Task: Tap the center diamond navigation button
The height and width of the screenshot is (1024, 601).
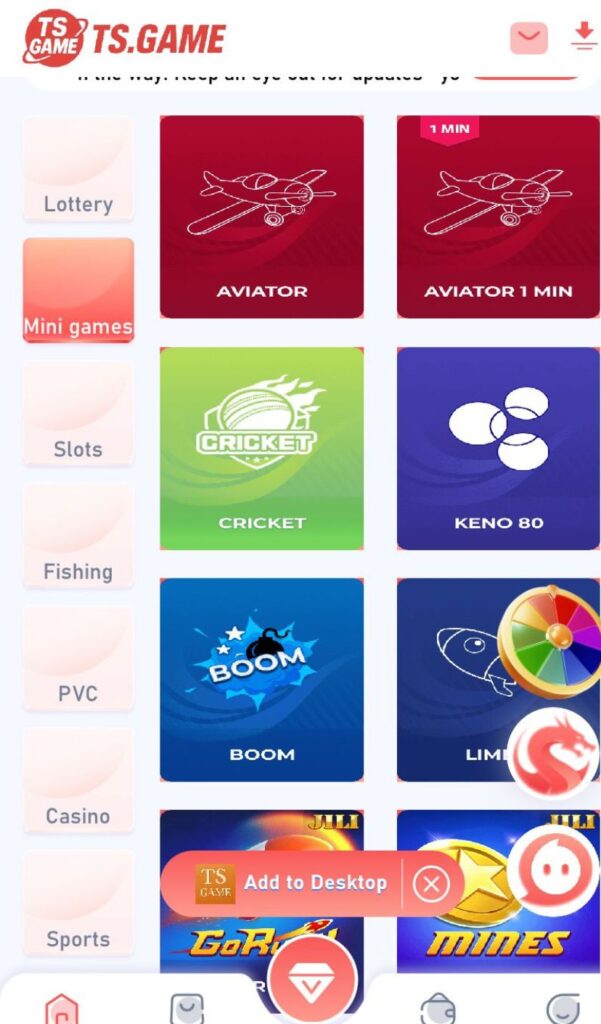Action: tap(312, 980)
